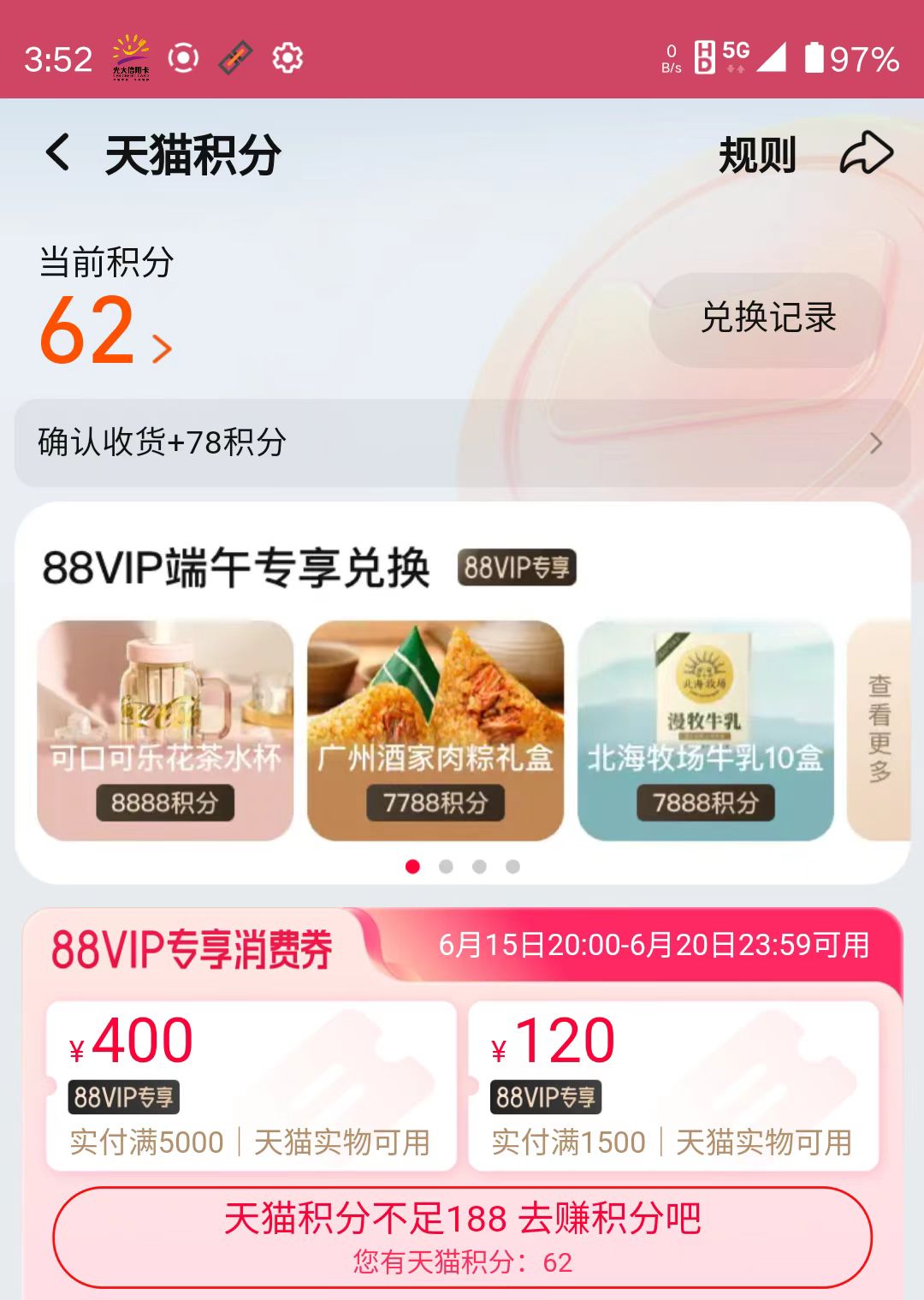The image size is (924, 1300).
Task: Open 北海牧场牛乳10盒 7888积分 item
Action: (x=705, y=730)
